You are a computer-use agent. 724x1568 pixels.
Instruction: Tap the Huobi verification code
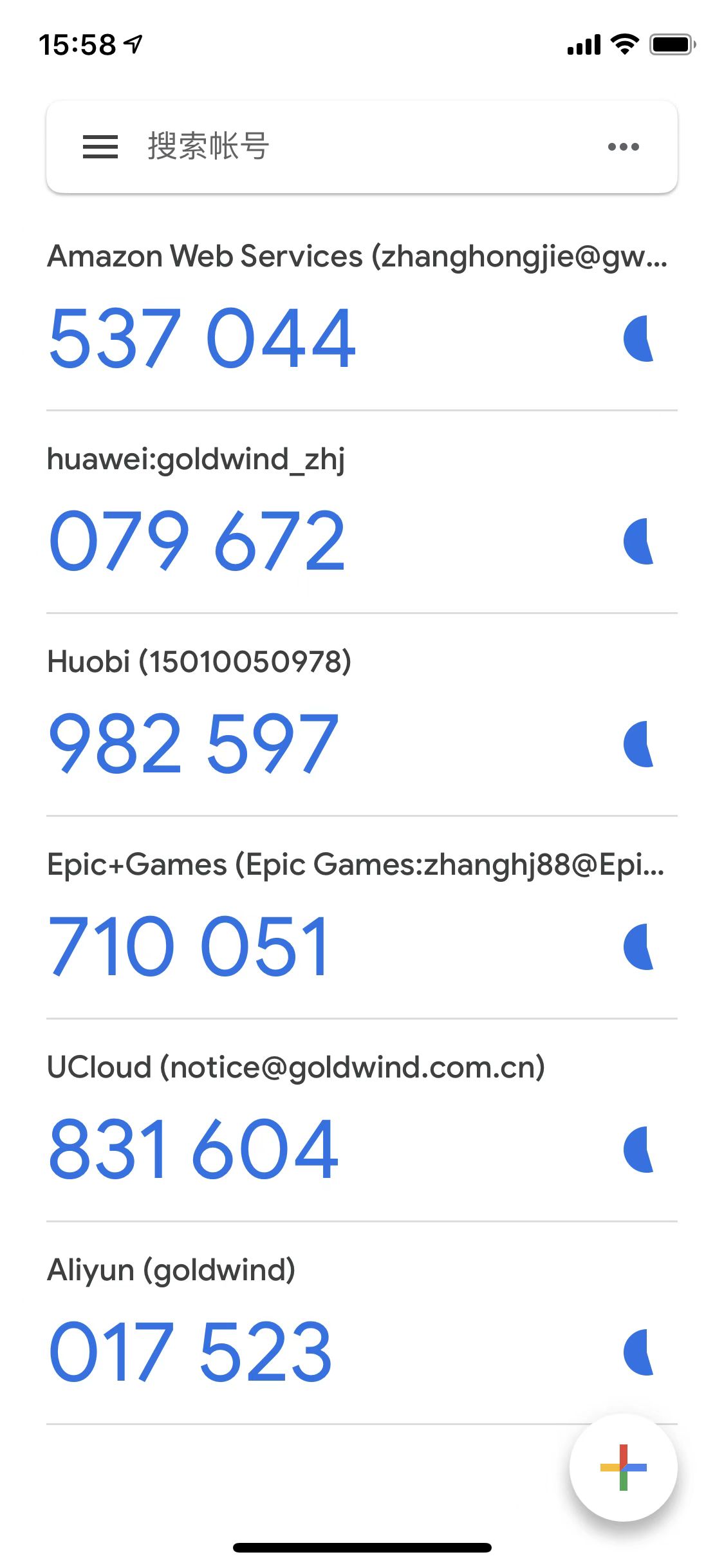click(x=193, y=743)
